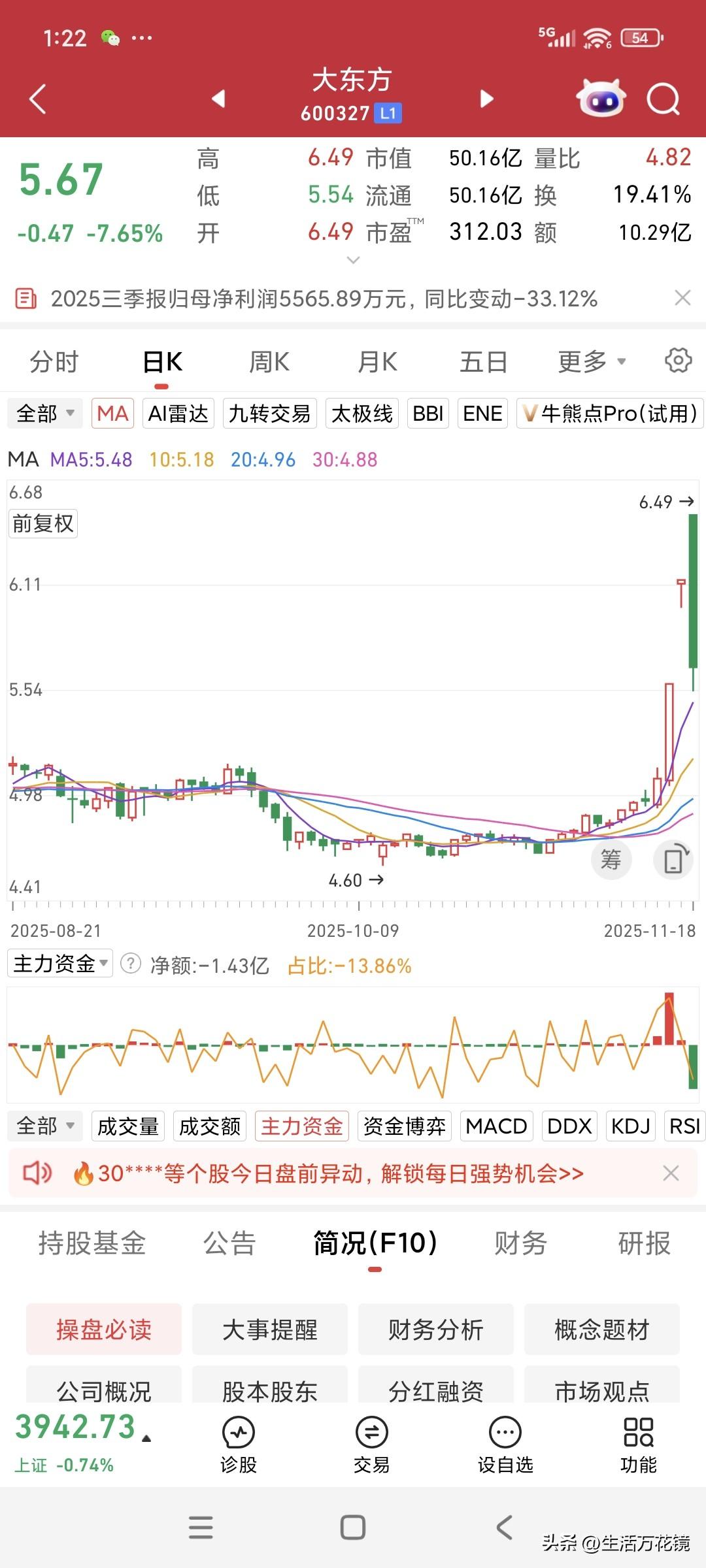
Task: Switch to the 周K weekly chart tab
Action: [269, 360]
